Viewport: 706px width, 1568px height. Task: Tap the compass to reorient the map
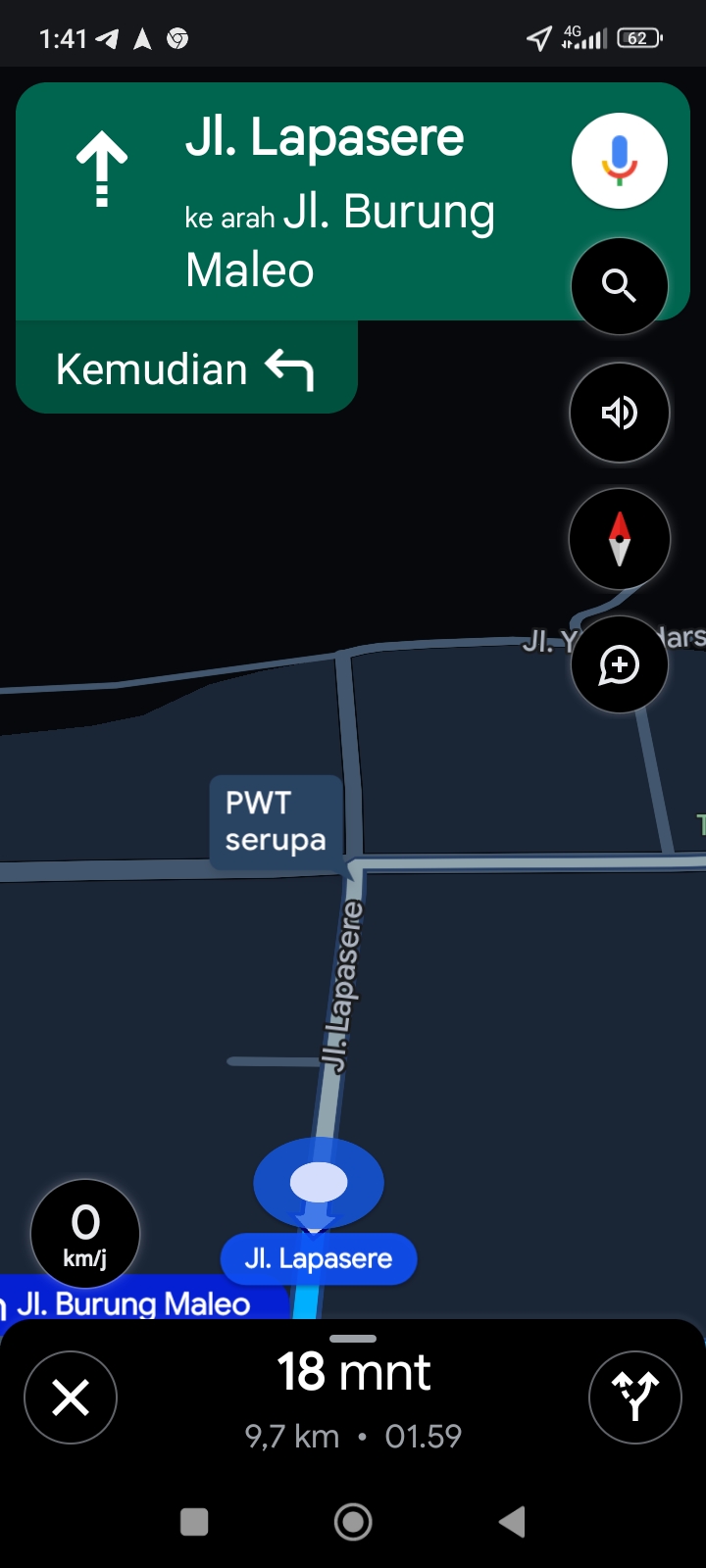pos(620,539)
